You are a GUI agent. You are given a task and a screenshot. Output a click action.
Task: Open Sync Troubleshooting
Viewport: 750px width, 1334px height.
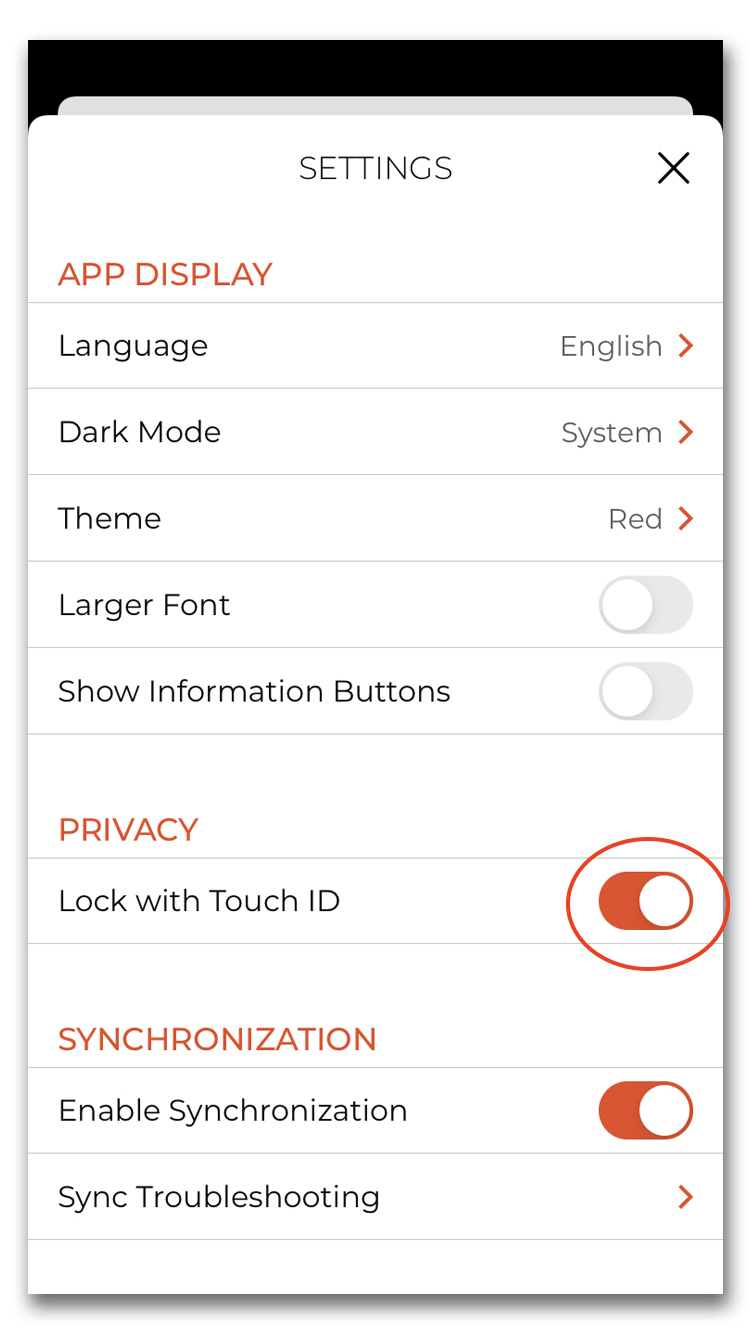(x=375, y=1197)
